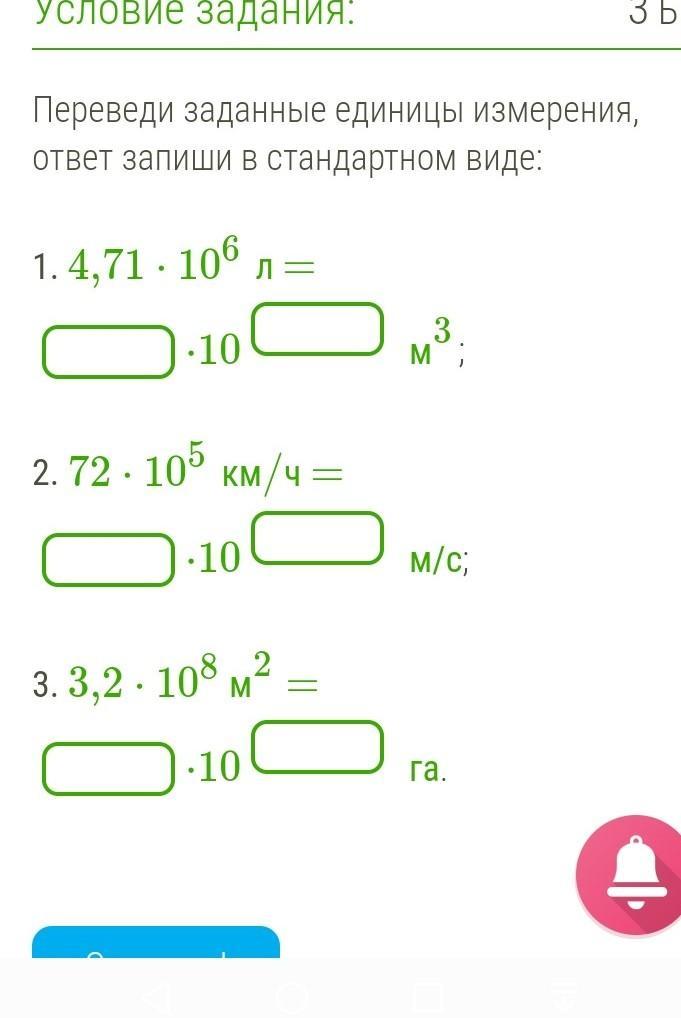
Task: Tap the blue answer button at the bottom
Action: tap(156, 943)
